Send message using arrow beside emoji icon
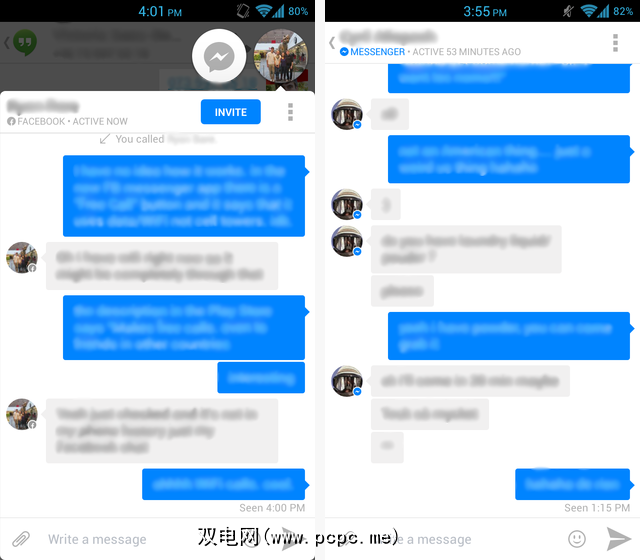The image size is (640, 560). click(x=618, y=539)
